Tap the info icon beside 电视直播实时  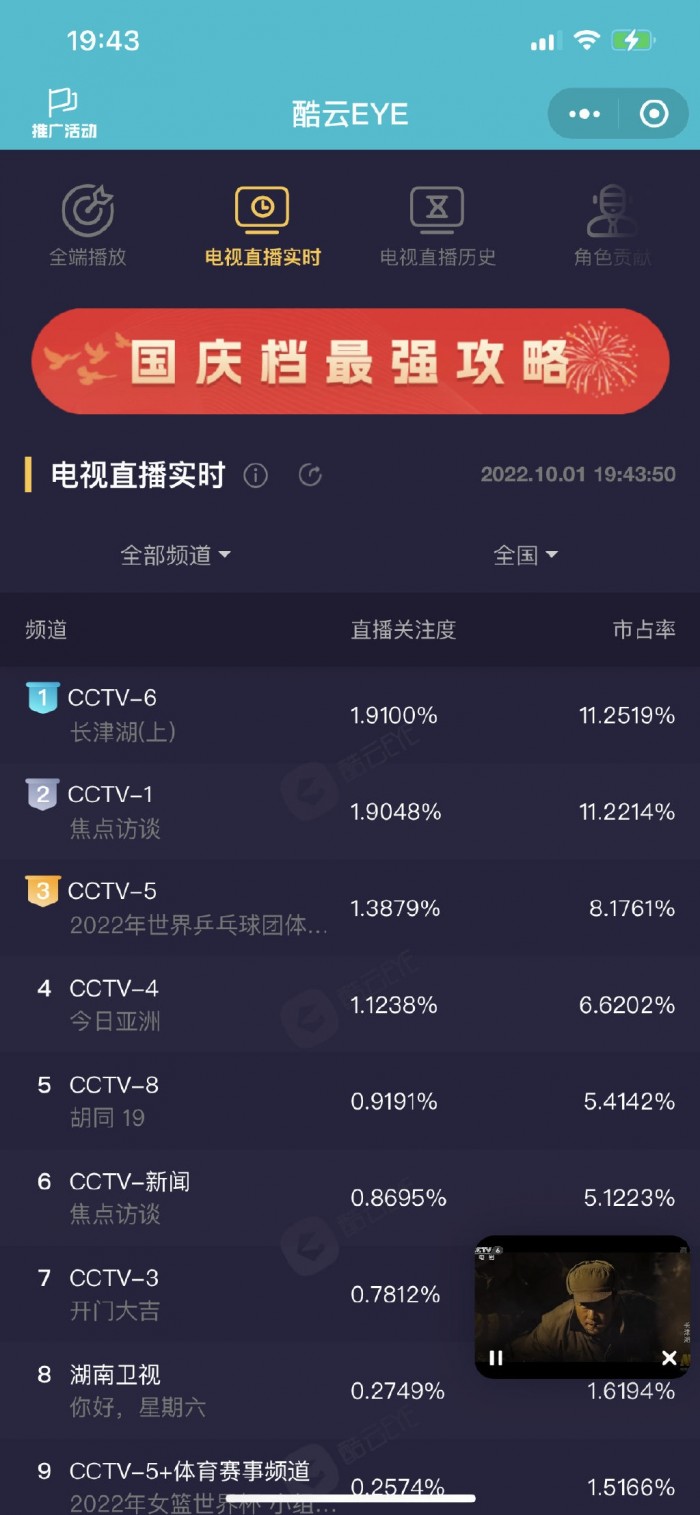pos(256,475)
